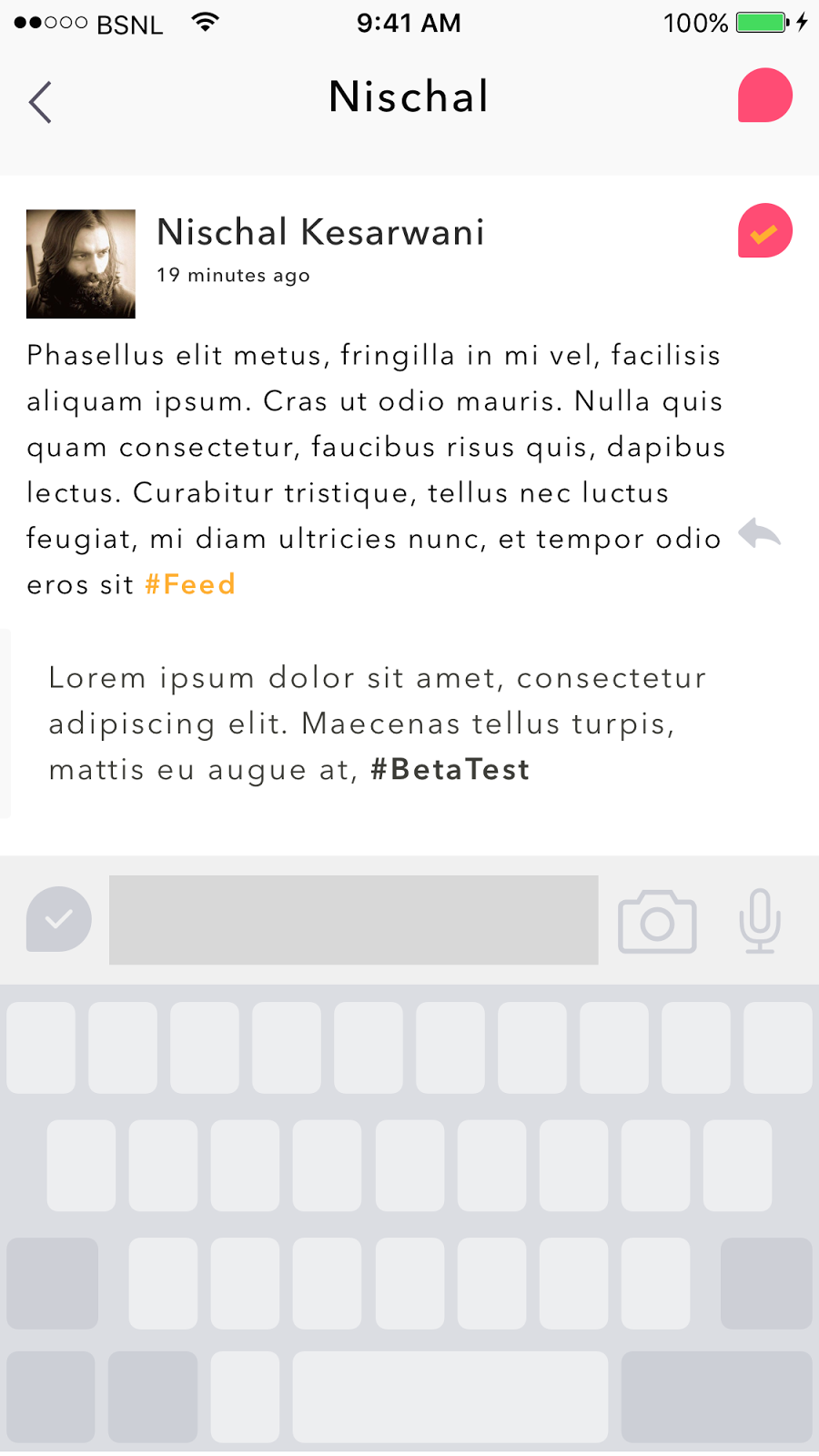Go back with the header arrow
Viewport: 819px width, 1456px height.
tap(40, 102)
